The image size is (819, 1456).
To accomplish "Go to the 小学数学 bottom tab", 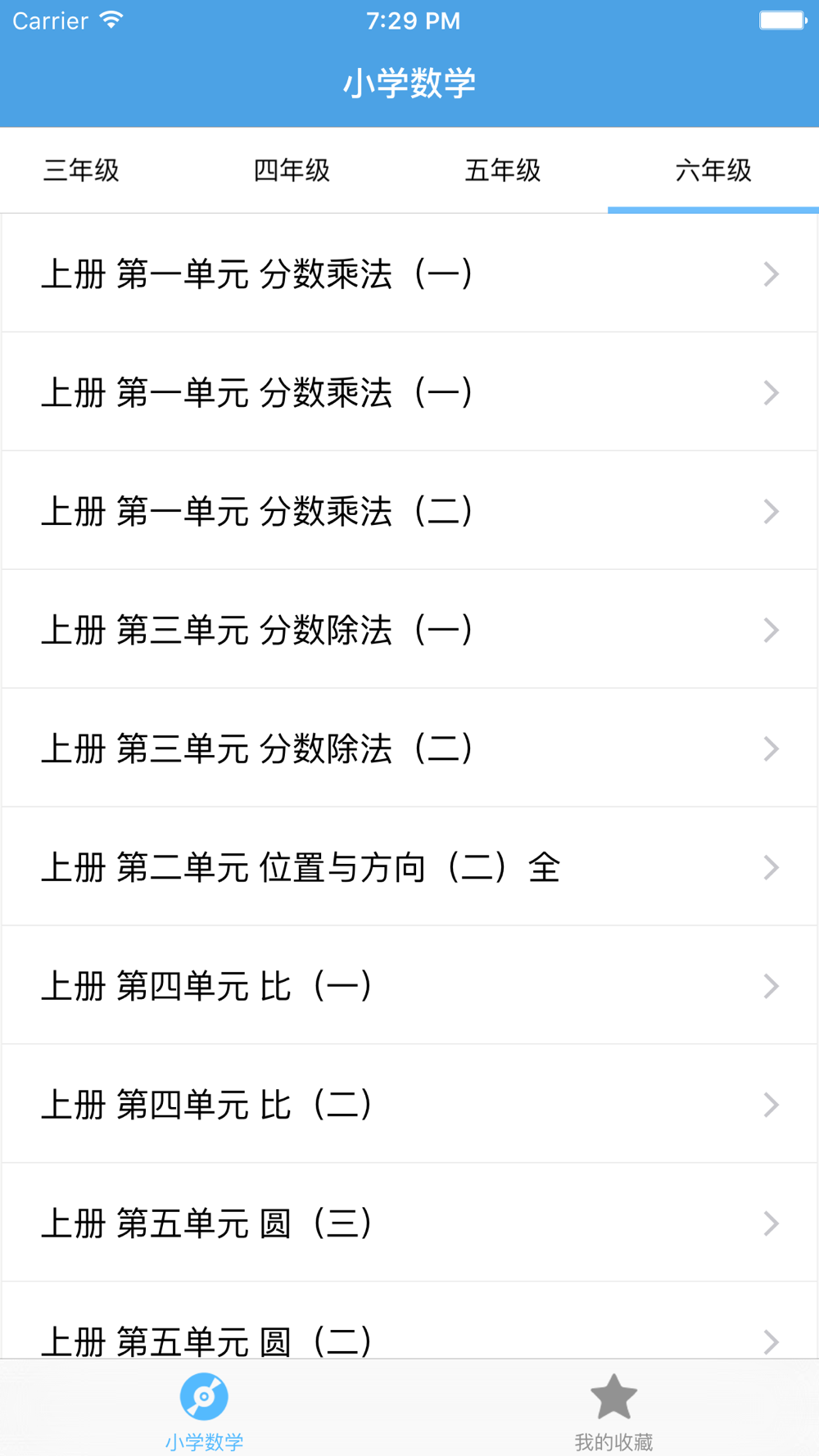I will [204, 1410].
